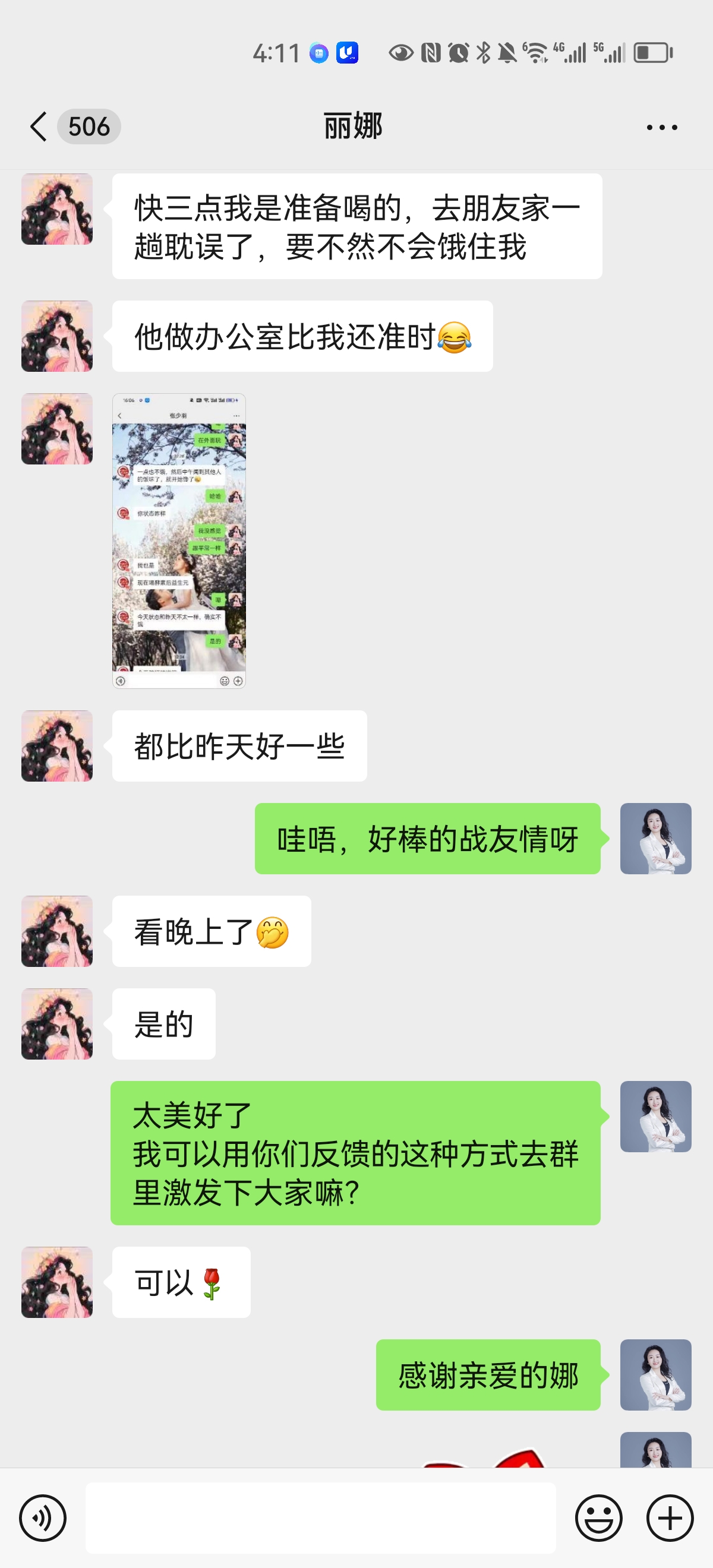
Task: Open the emoji sticker panel
Action: [598, 1518]
